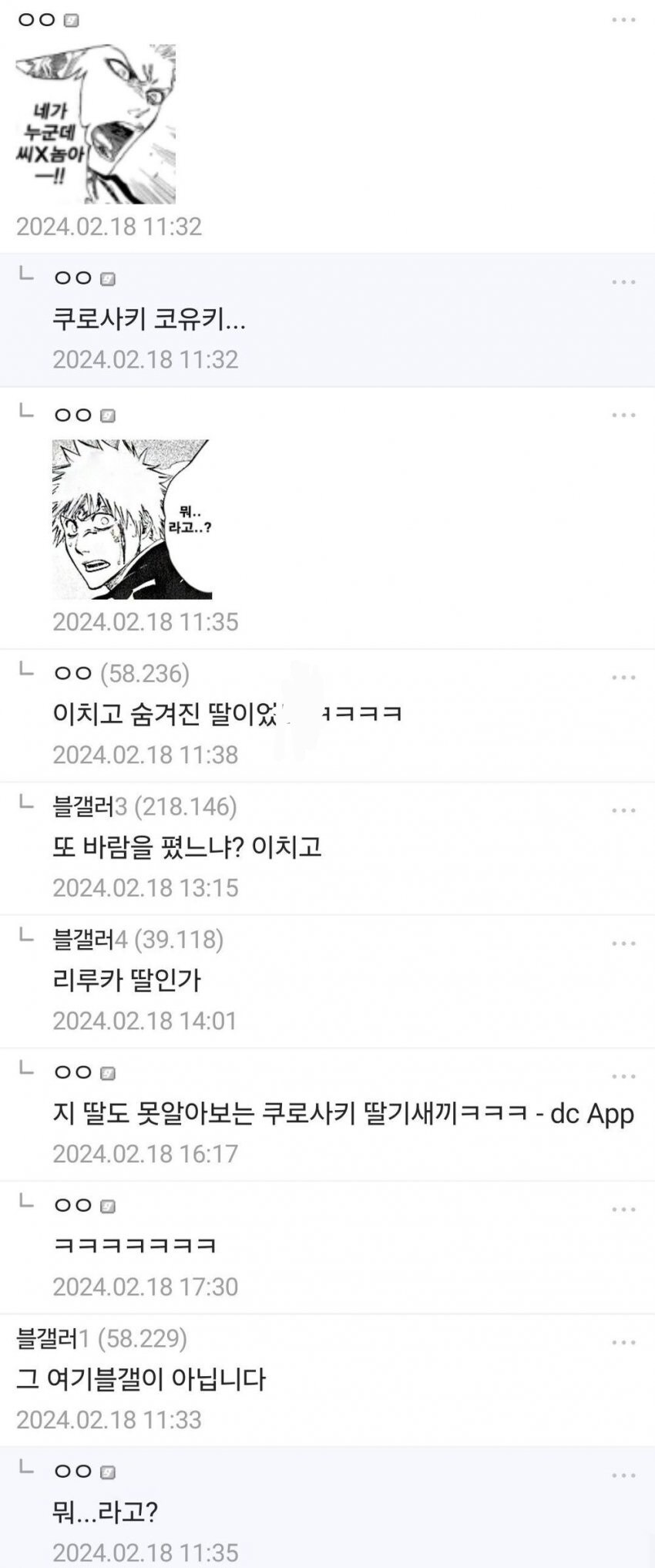The height and width of the screenshot is (1568, 655).
Task: View the '네가 누군데' manga image comment
Action: pyautogui.click(x=96, y=124)
